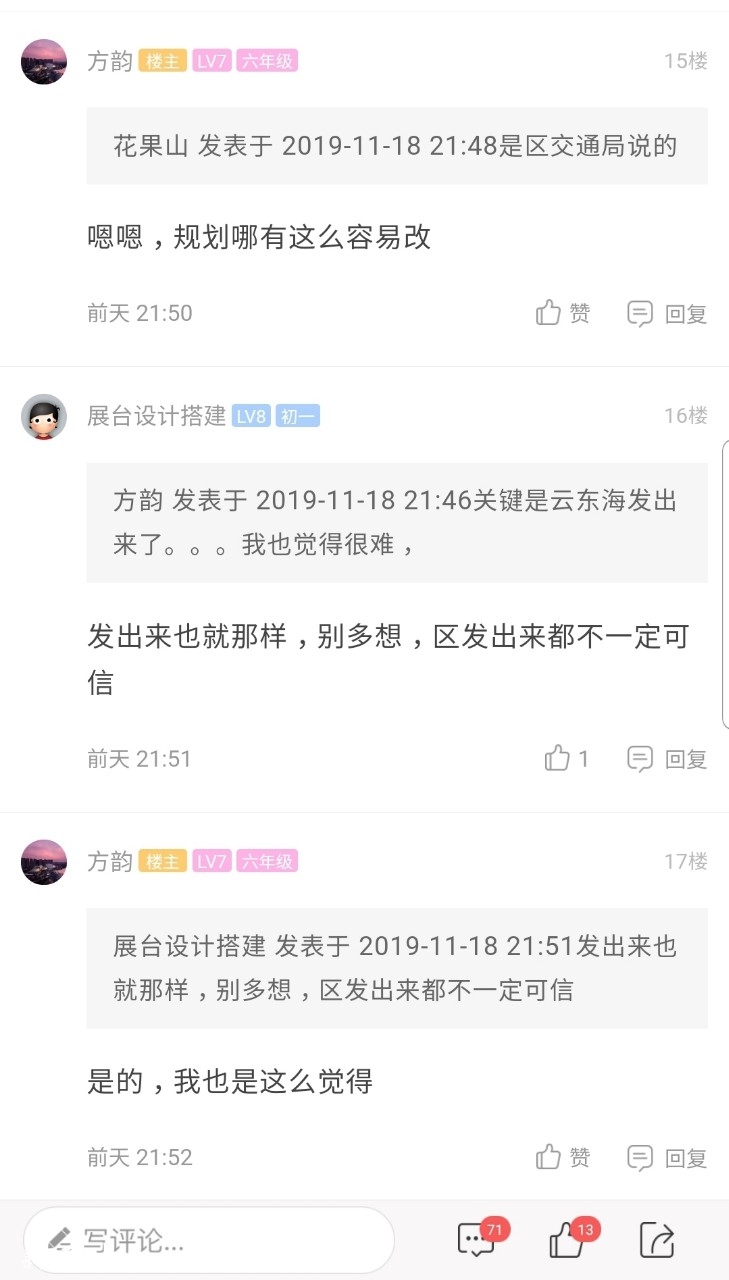Reply to the 15楼 comment

[x=667, y=313]
